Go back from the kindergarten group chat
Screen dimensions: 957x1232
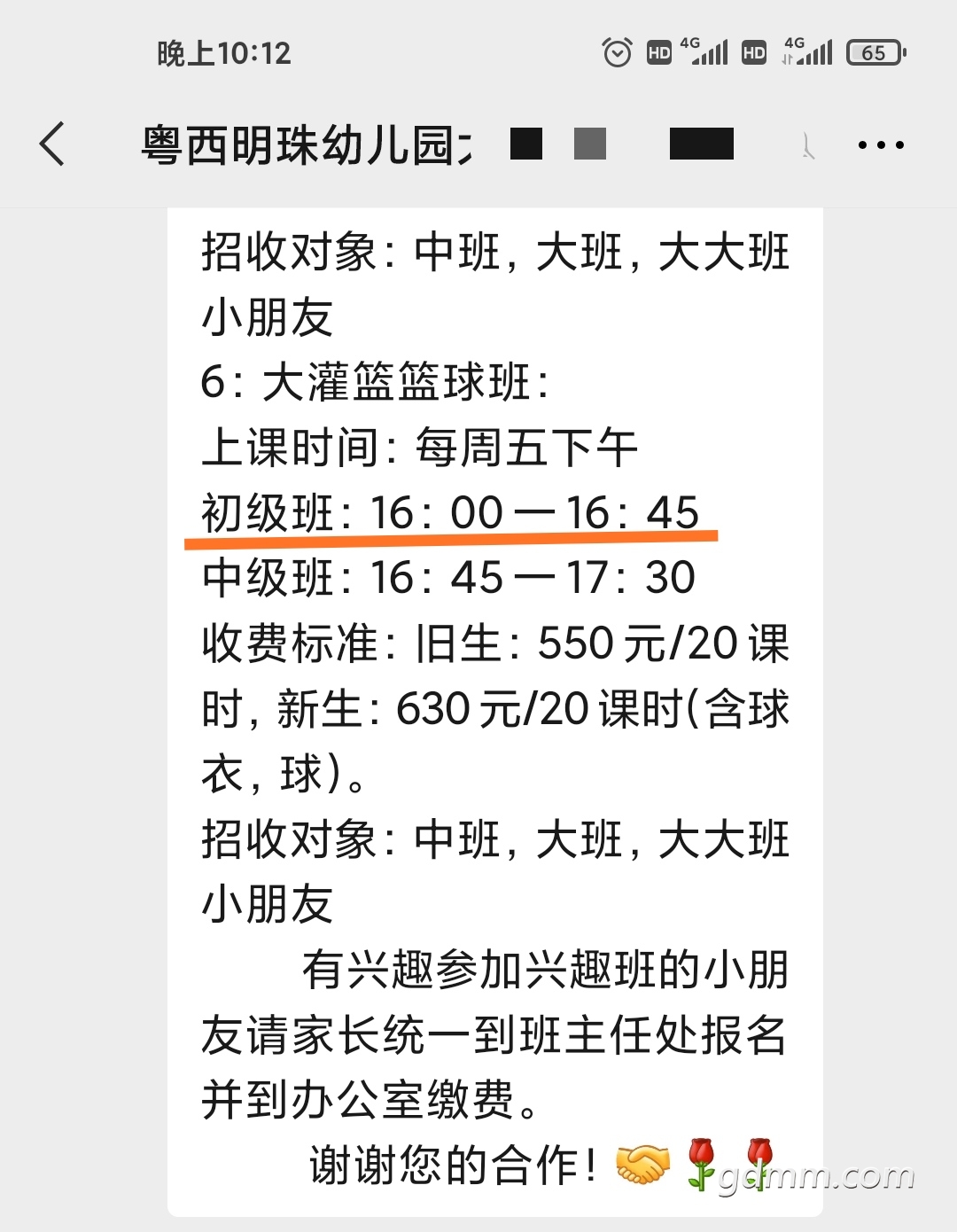point(53,144)
